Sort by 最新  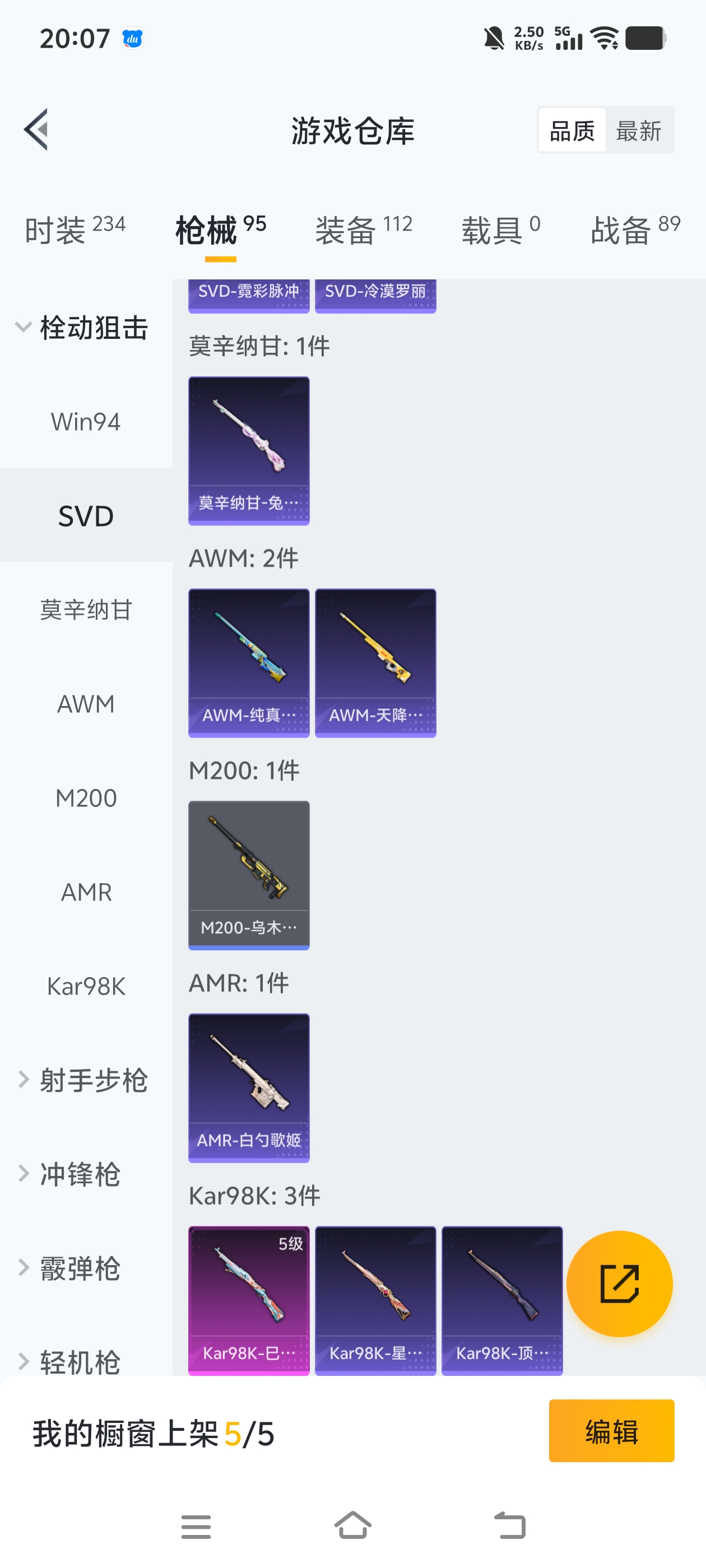tap(638, 131)
